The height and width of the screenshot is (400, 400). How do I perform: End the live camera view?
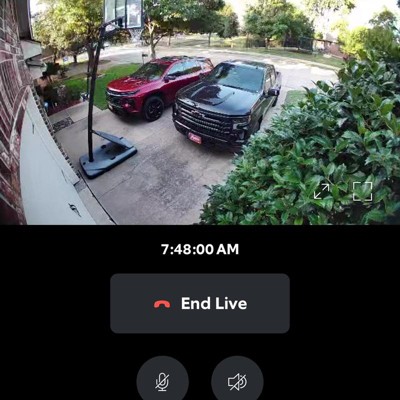[x=200, y=303]
